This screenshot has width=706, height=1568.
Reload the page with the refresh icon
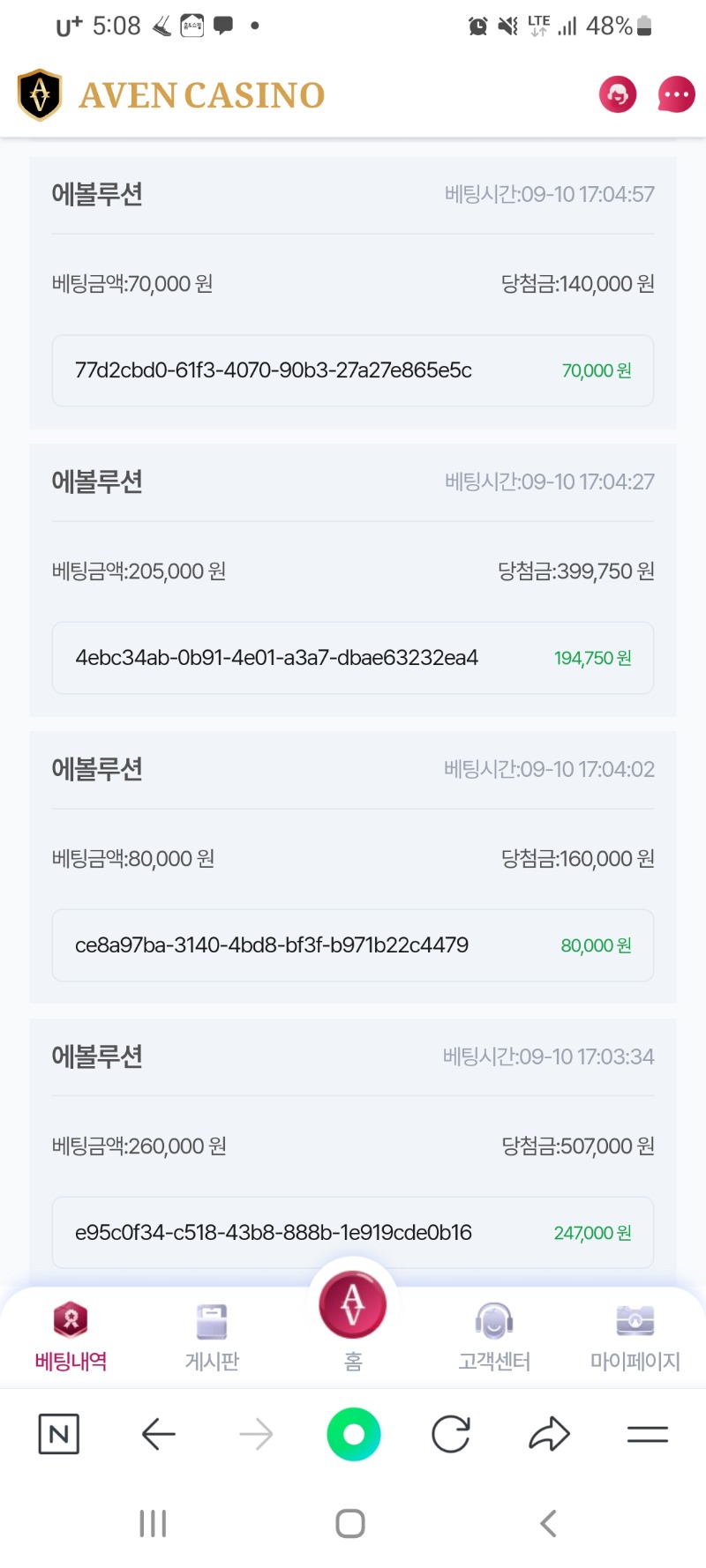coord(451,1434)
